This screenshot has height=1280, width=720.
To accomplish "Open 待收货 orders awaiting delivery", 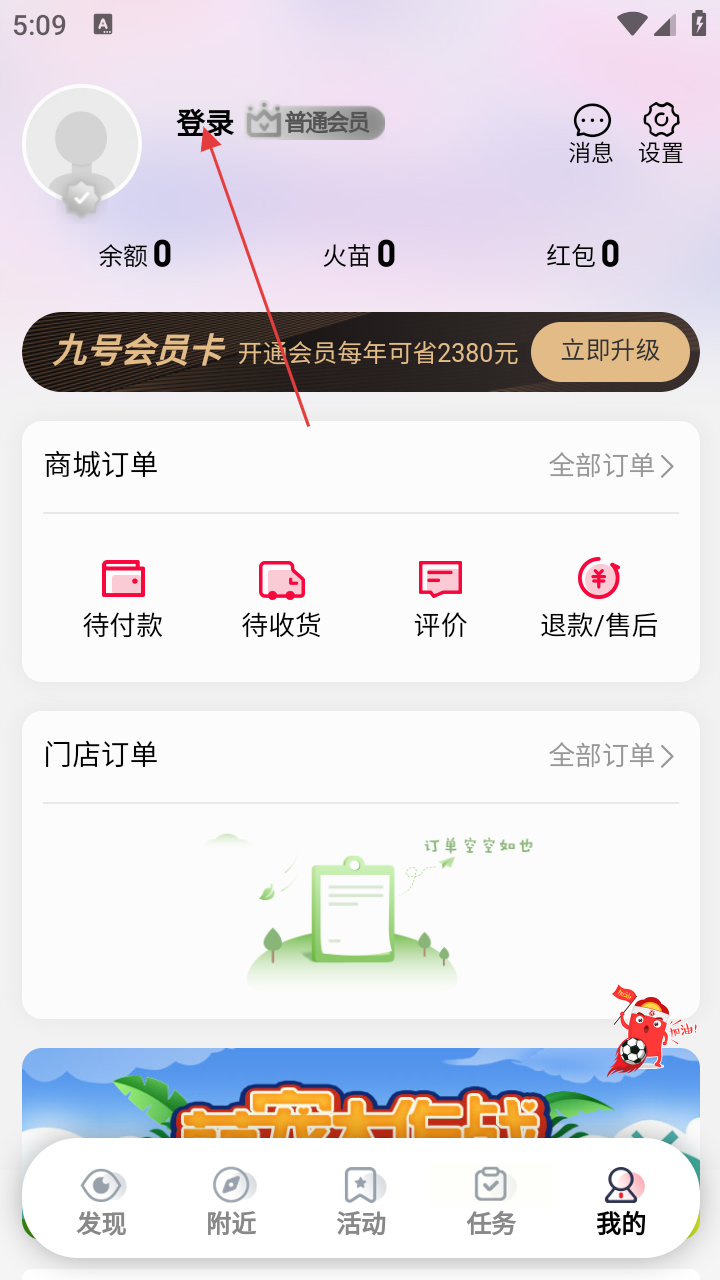I will pos(281,599).
